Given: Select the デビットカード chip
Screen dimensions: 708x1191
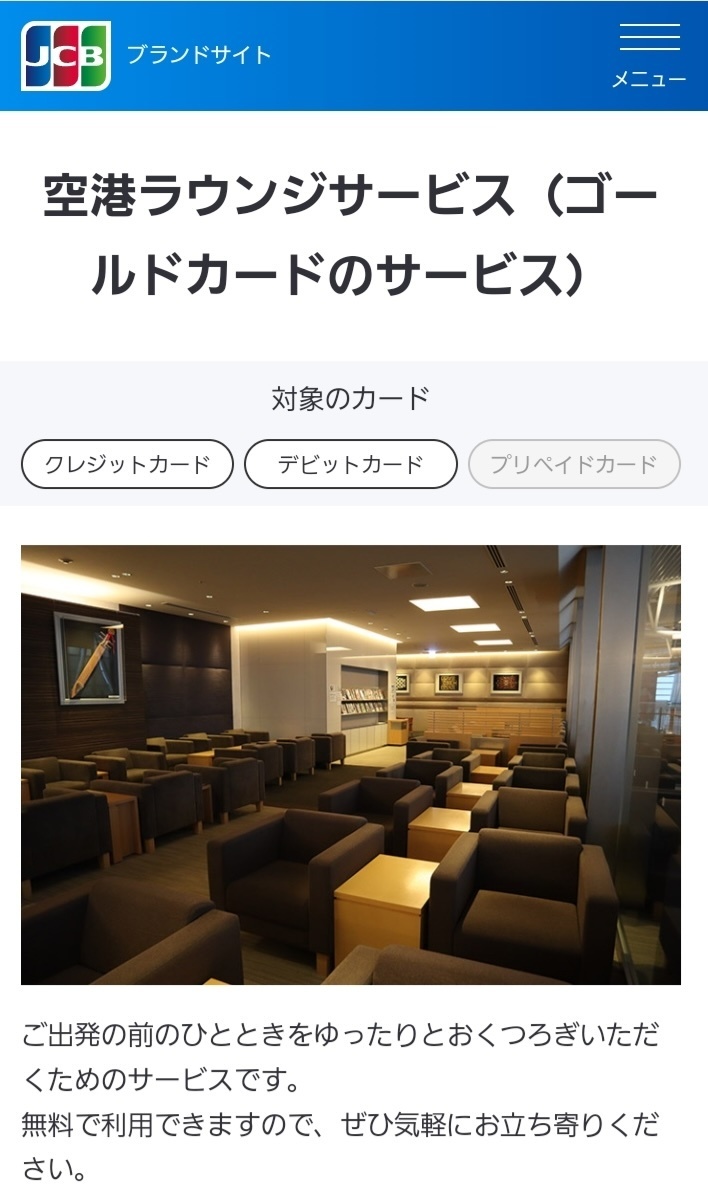Looking at the screenshot, I should coord(350,464).
